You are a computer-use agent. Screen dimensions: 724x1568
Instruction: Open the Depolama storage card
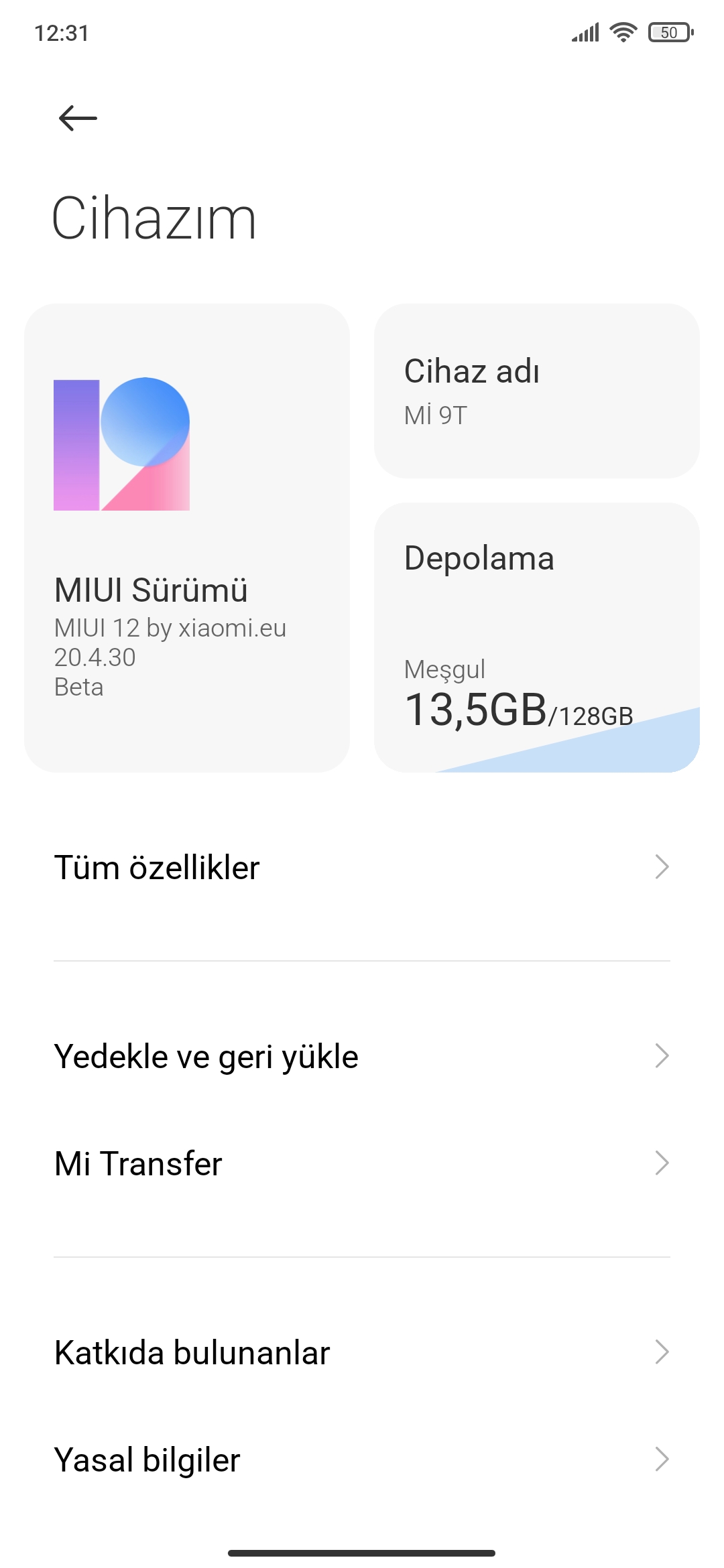click(537, 637)
